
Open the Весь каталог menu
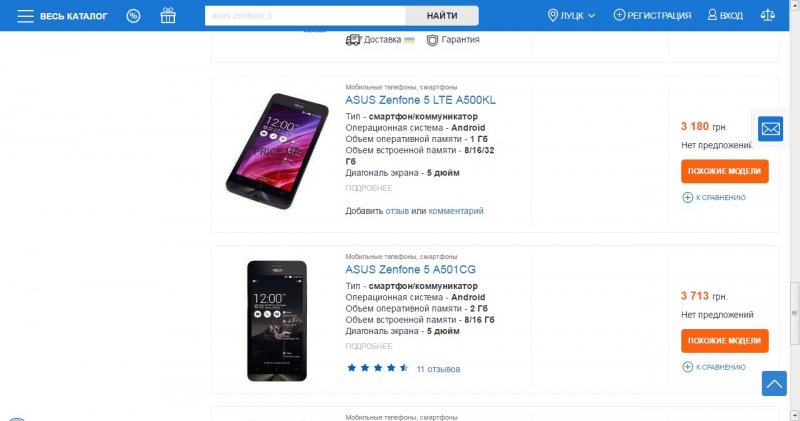click(62, 16)
